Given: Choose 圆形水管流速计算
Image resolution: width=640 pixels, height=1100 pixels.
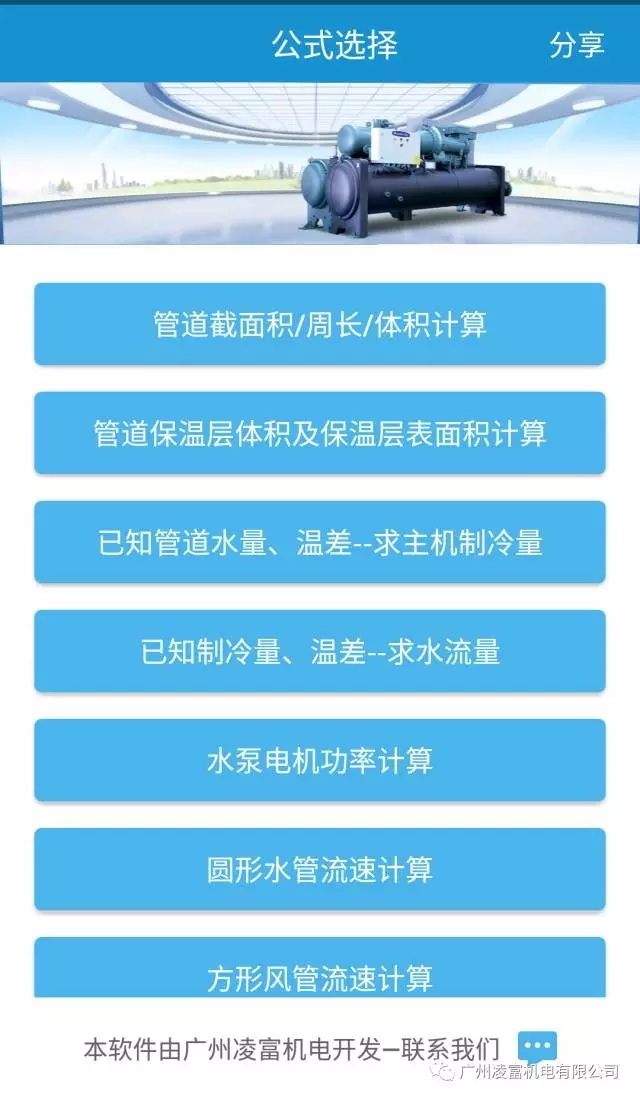Looking at the screenshot, I should pos(320,869).
